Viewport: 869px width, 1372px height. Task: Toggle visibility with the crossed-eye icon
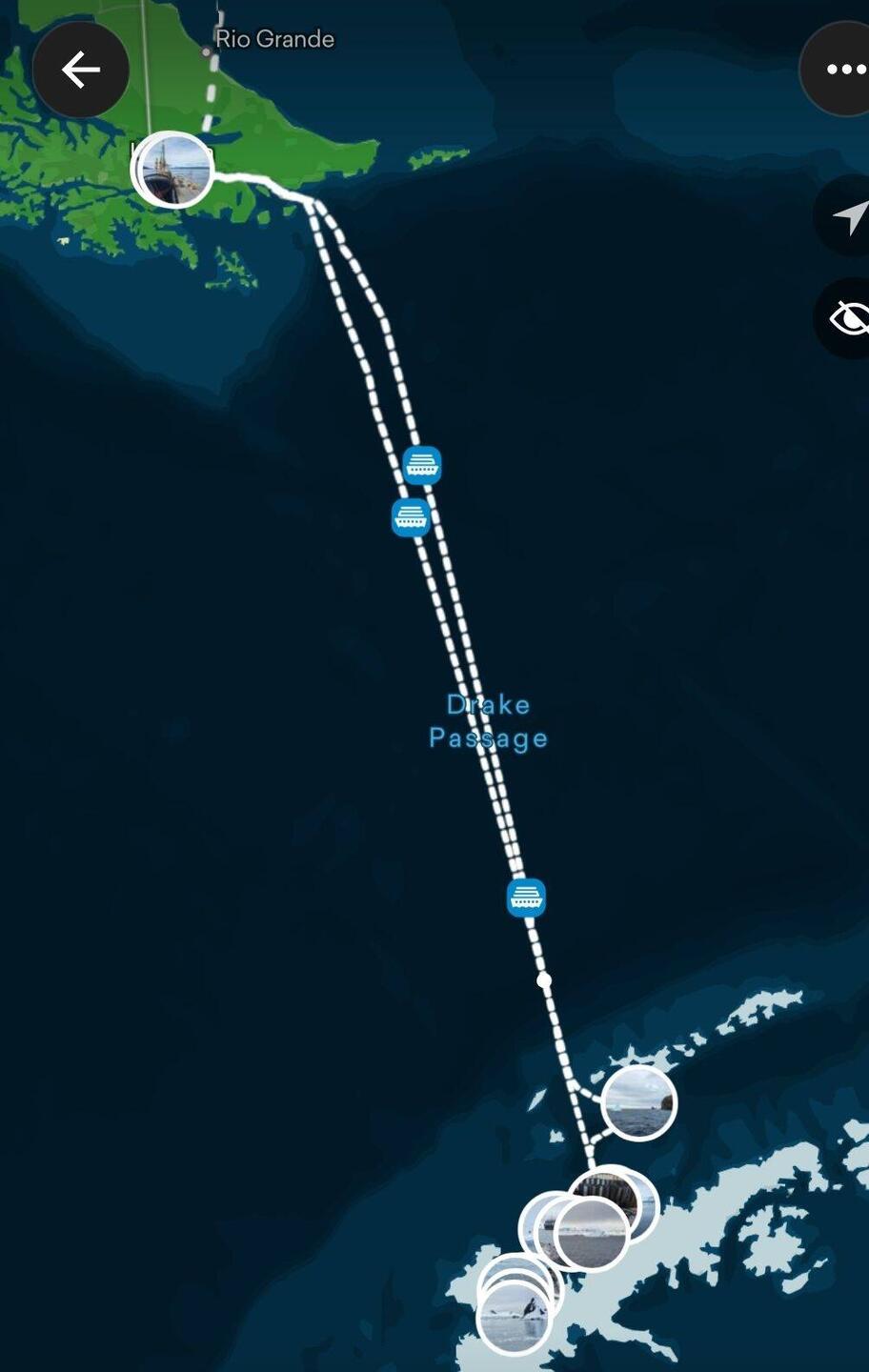point(847,318)
